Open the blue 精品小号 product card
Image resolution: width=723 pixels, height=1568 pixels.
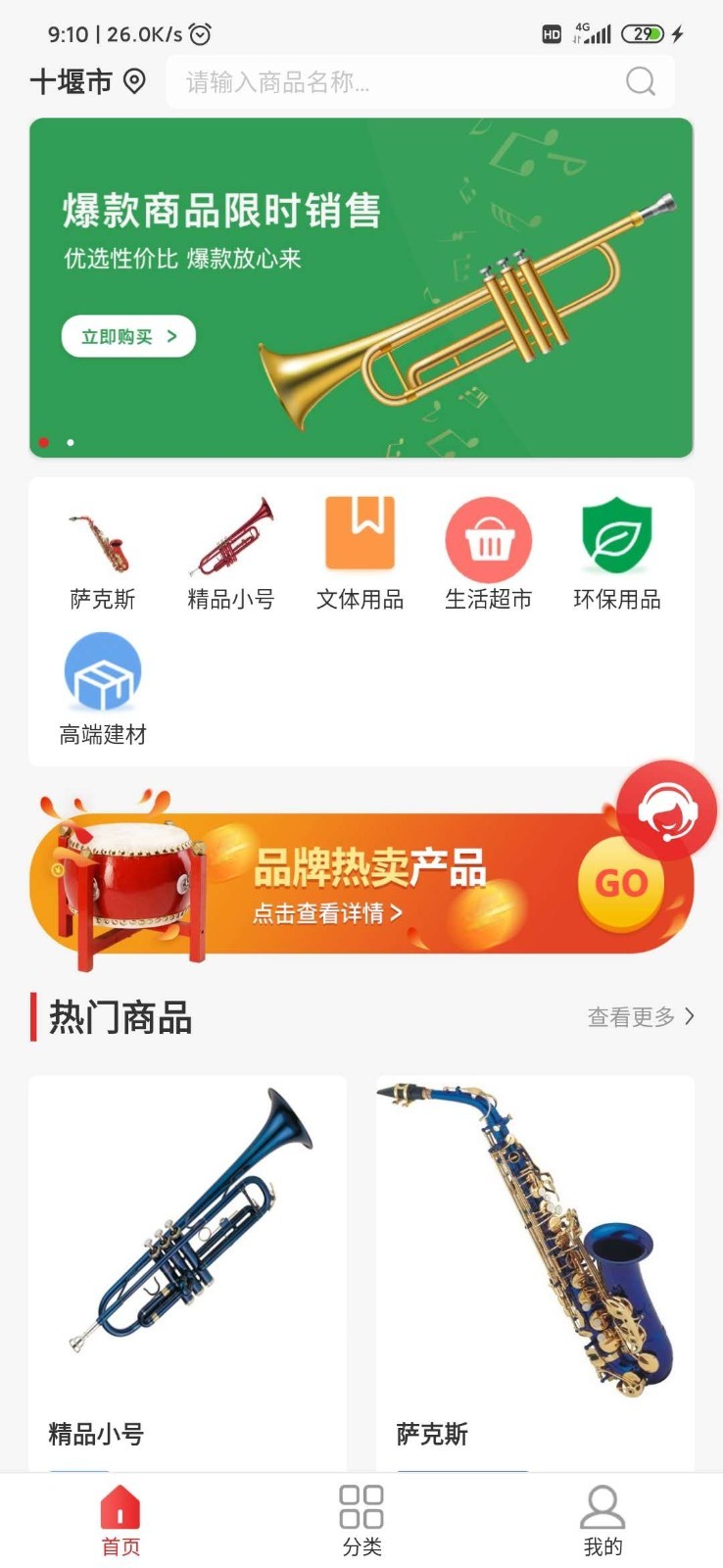coord(187,1264)
